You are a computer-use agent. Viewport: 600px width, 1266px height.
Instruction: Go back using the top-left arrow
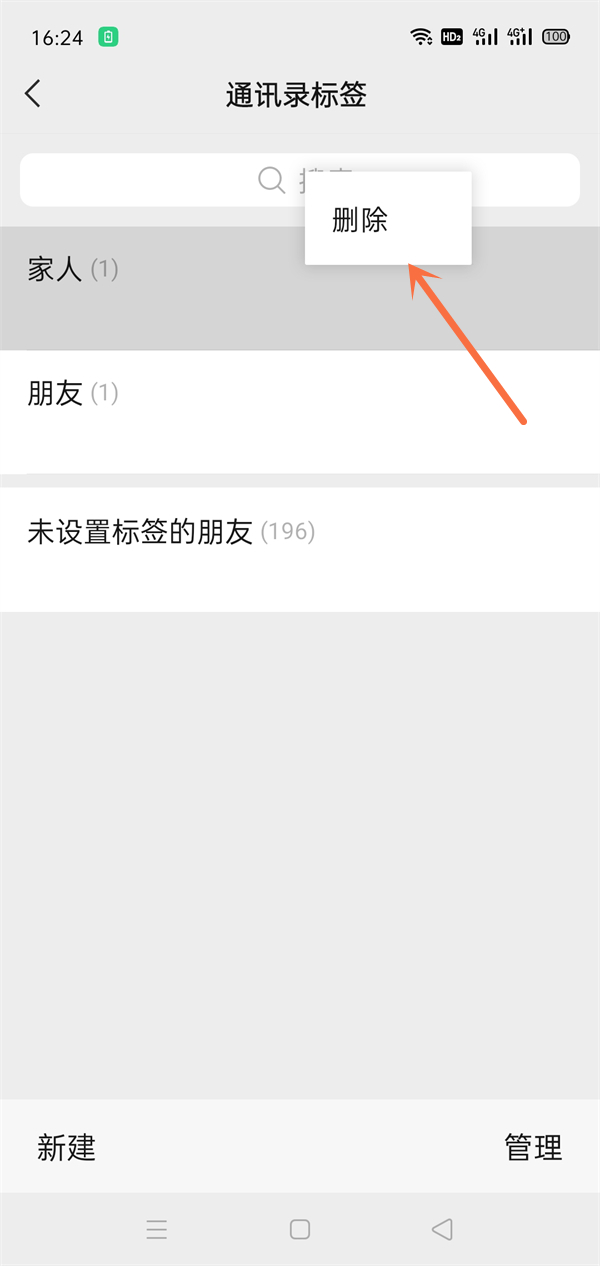[x=33, y=94]
